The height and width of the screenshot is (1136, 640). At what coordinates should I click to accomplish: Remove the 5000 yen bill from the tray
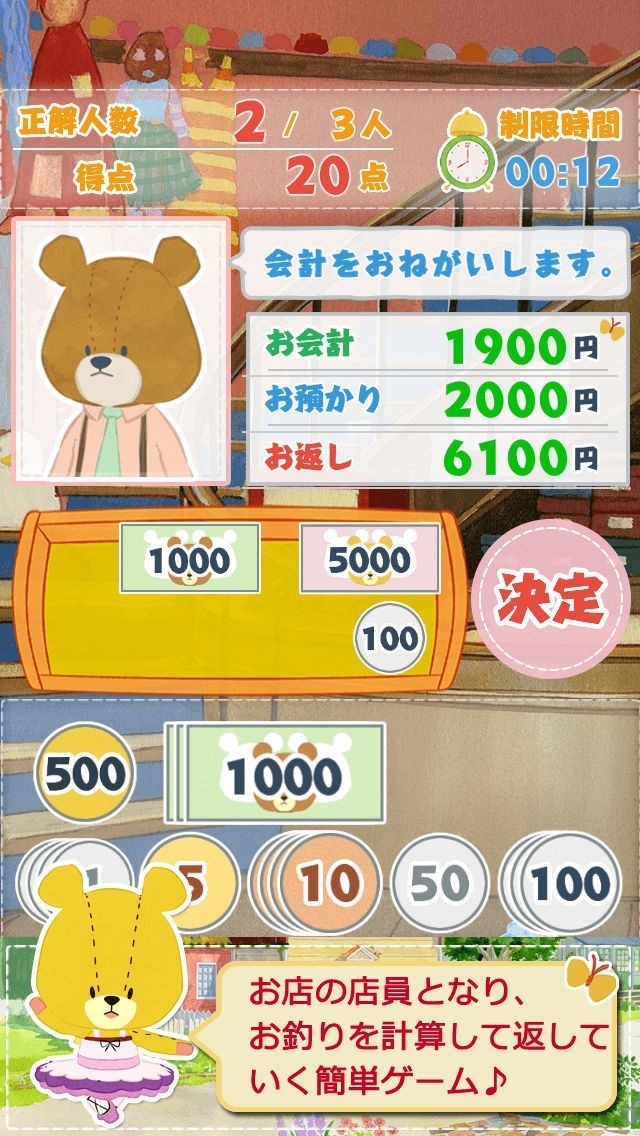pos(369,559)
